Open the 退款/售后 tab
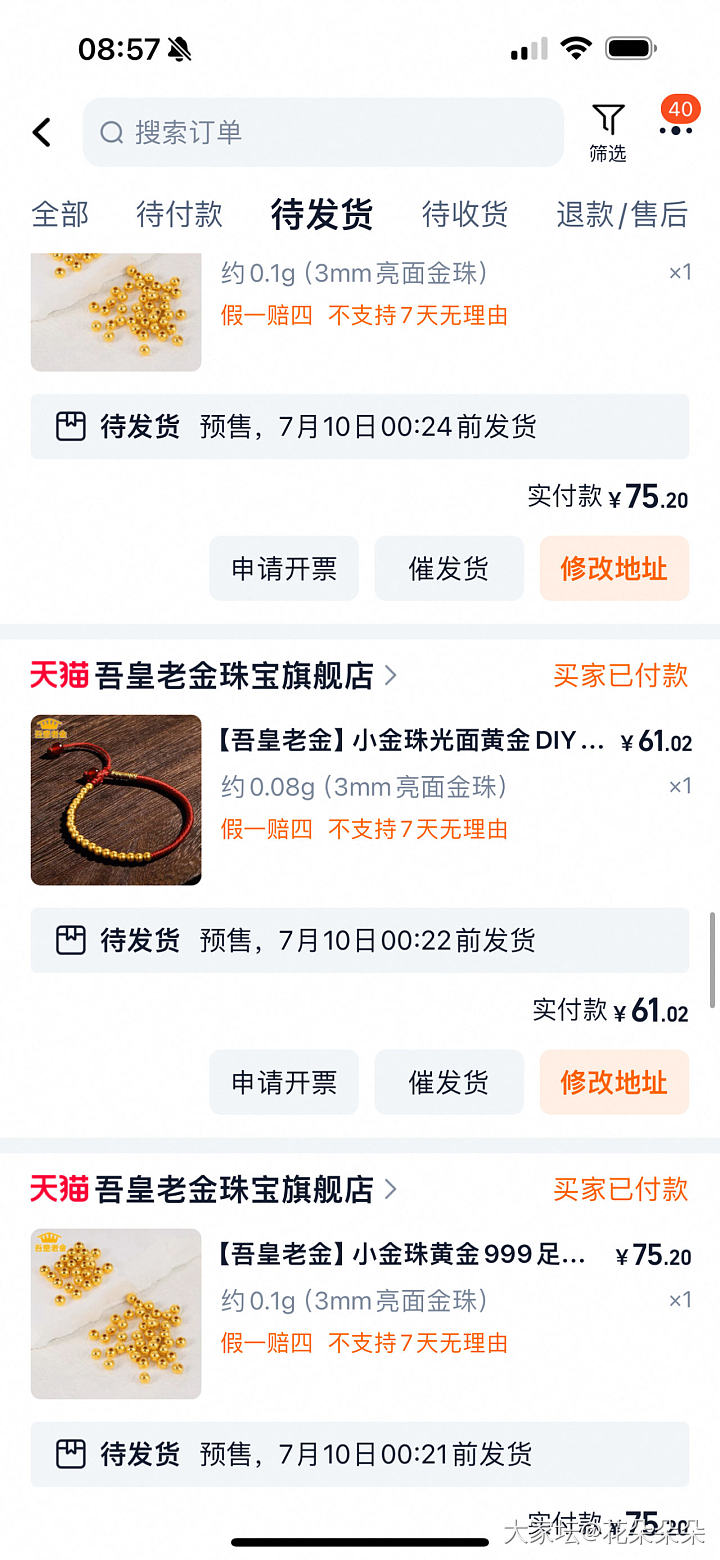Viewport: 720px width, 1560px height. [622, 214]
